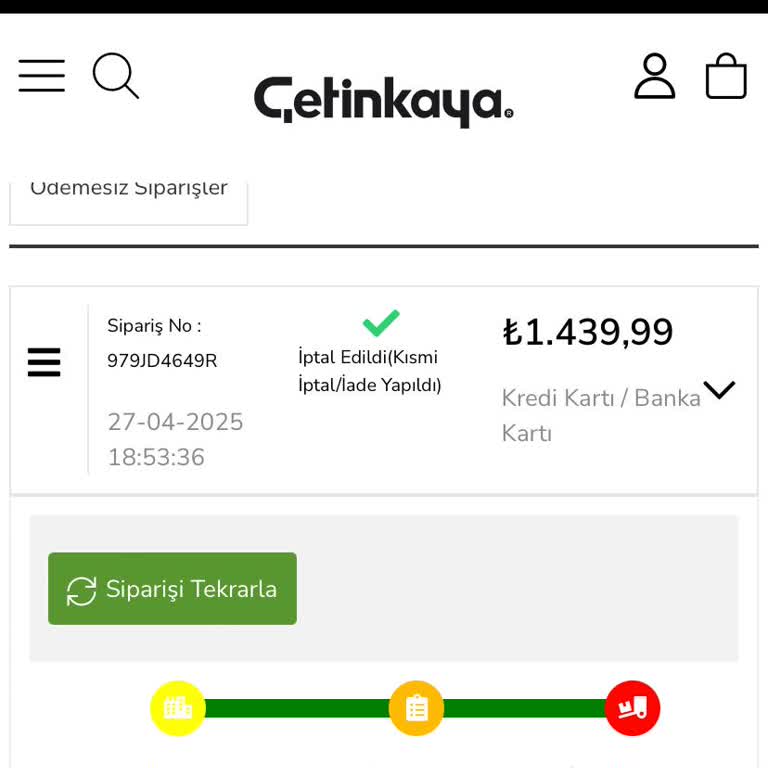Open the search magnifier
Screen dimensions: 768x768
tap(115, 76)
